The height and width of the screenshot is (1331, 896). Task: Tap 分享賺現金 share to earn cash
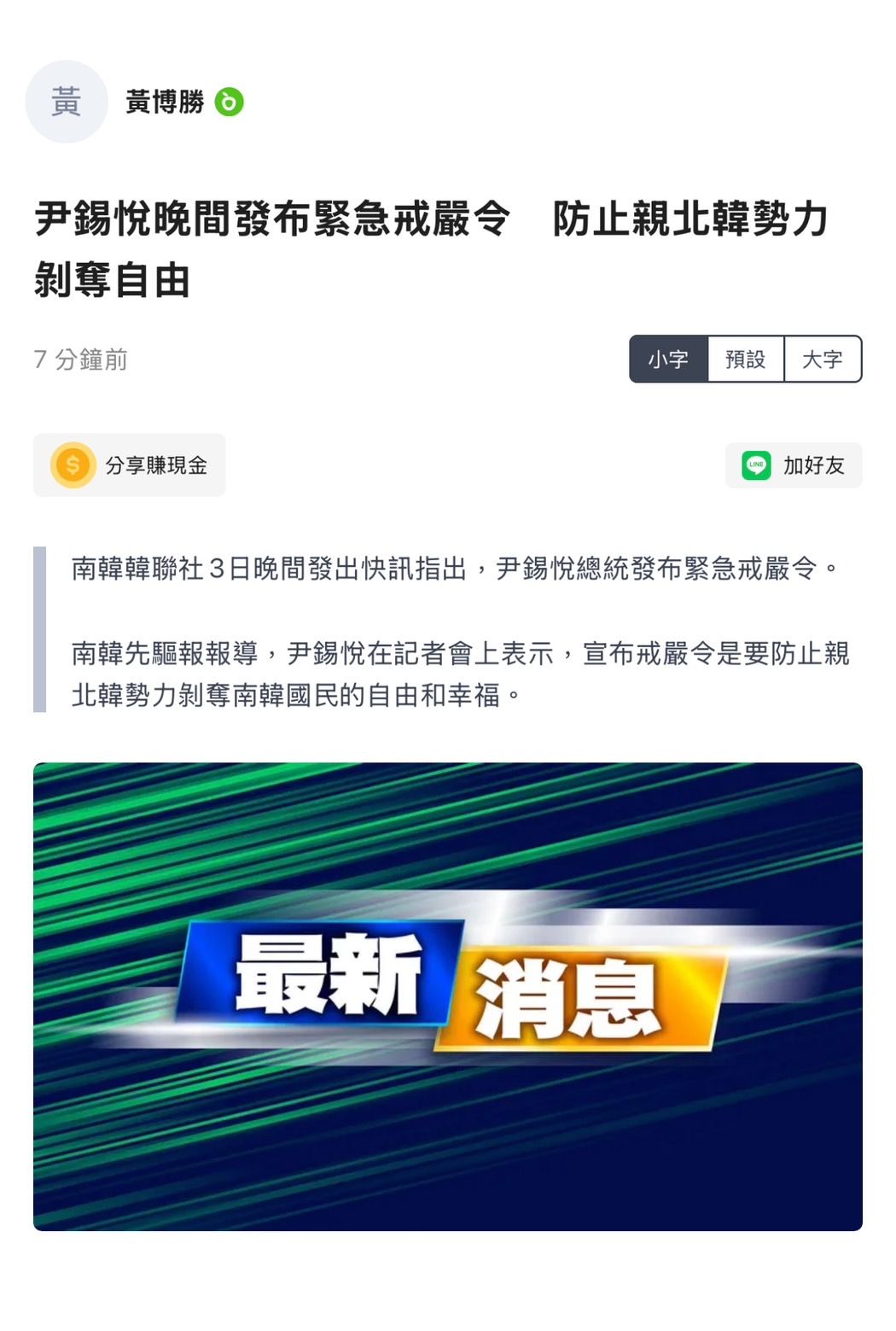[x=130, y=465]
